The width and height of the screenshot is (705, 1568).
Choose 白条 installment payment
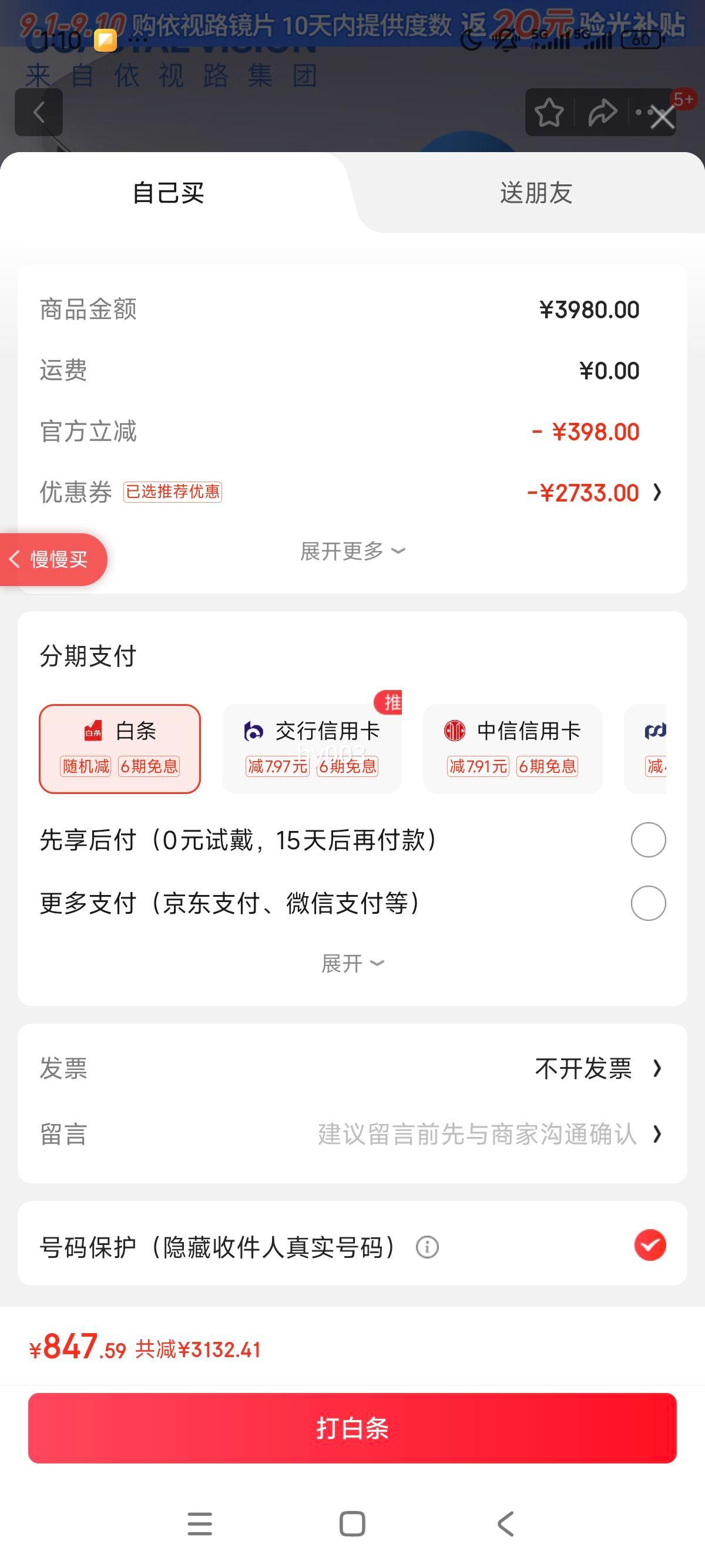point(120,749)
